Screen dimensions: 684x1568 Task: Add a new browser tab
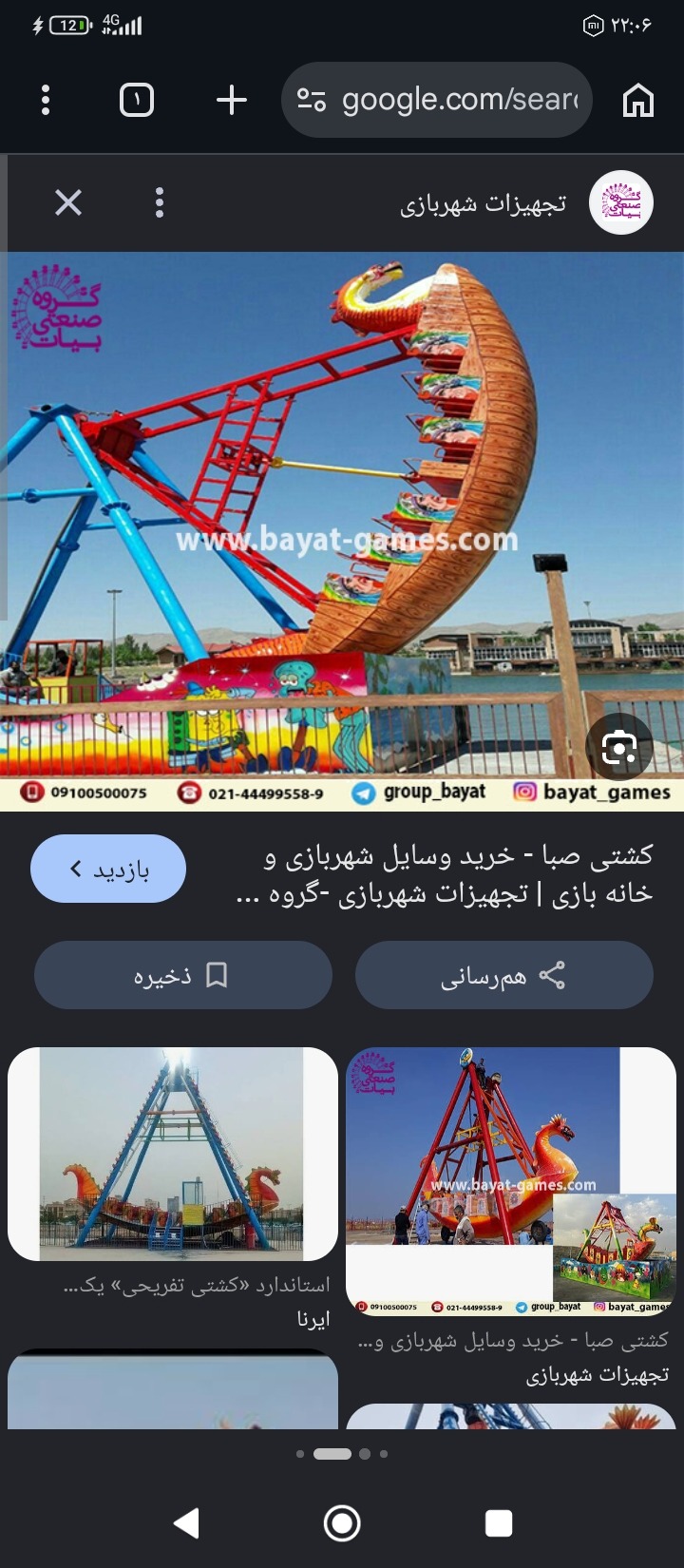click(232, 100)
